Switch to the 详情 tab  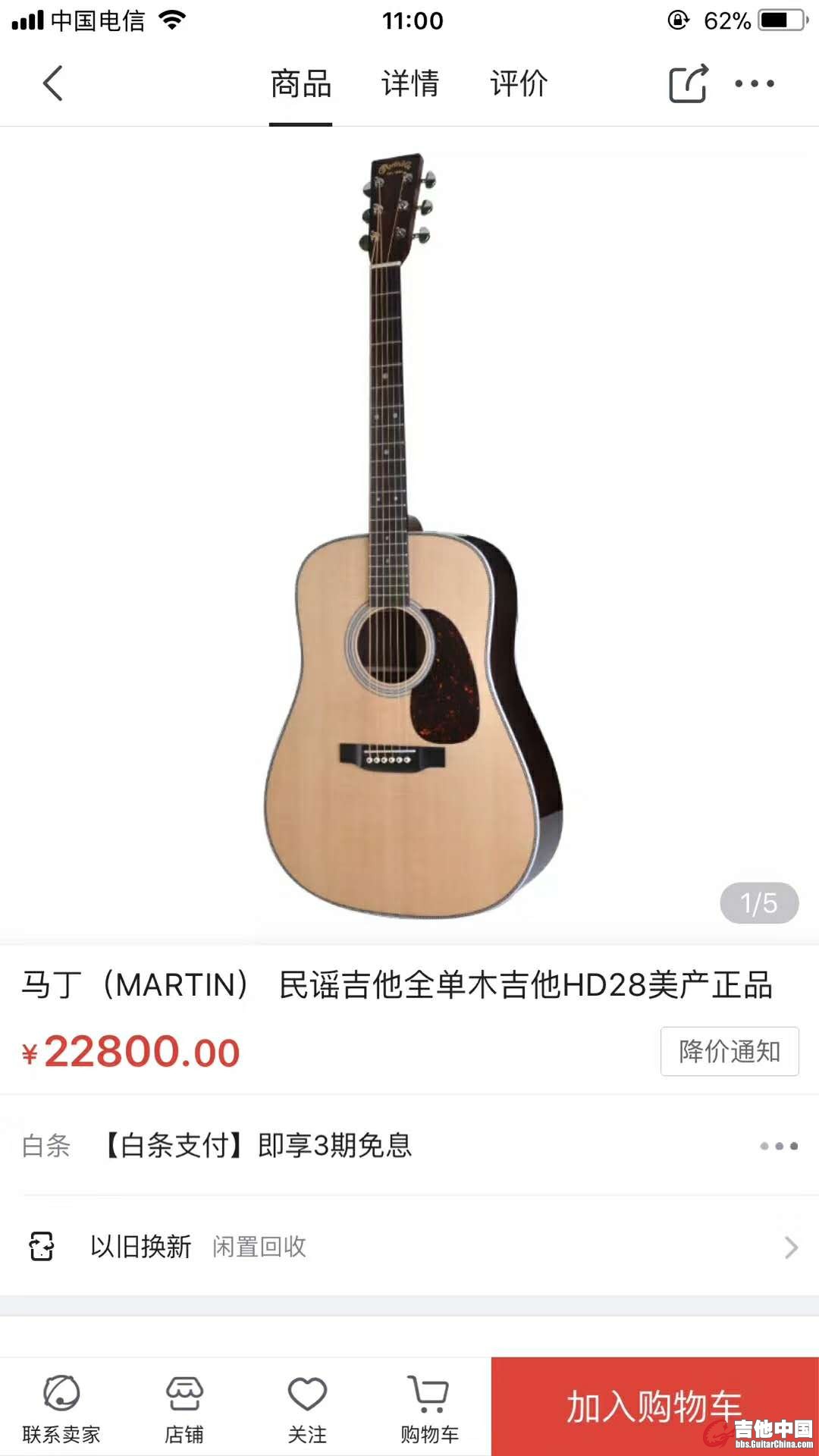410,83
